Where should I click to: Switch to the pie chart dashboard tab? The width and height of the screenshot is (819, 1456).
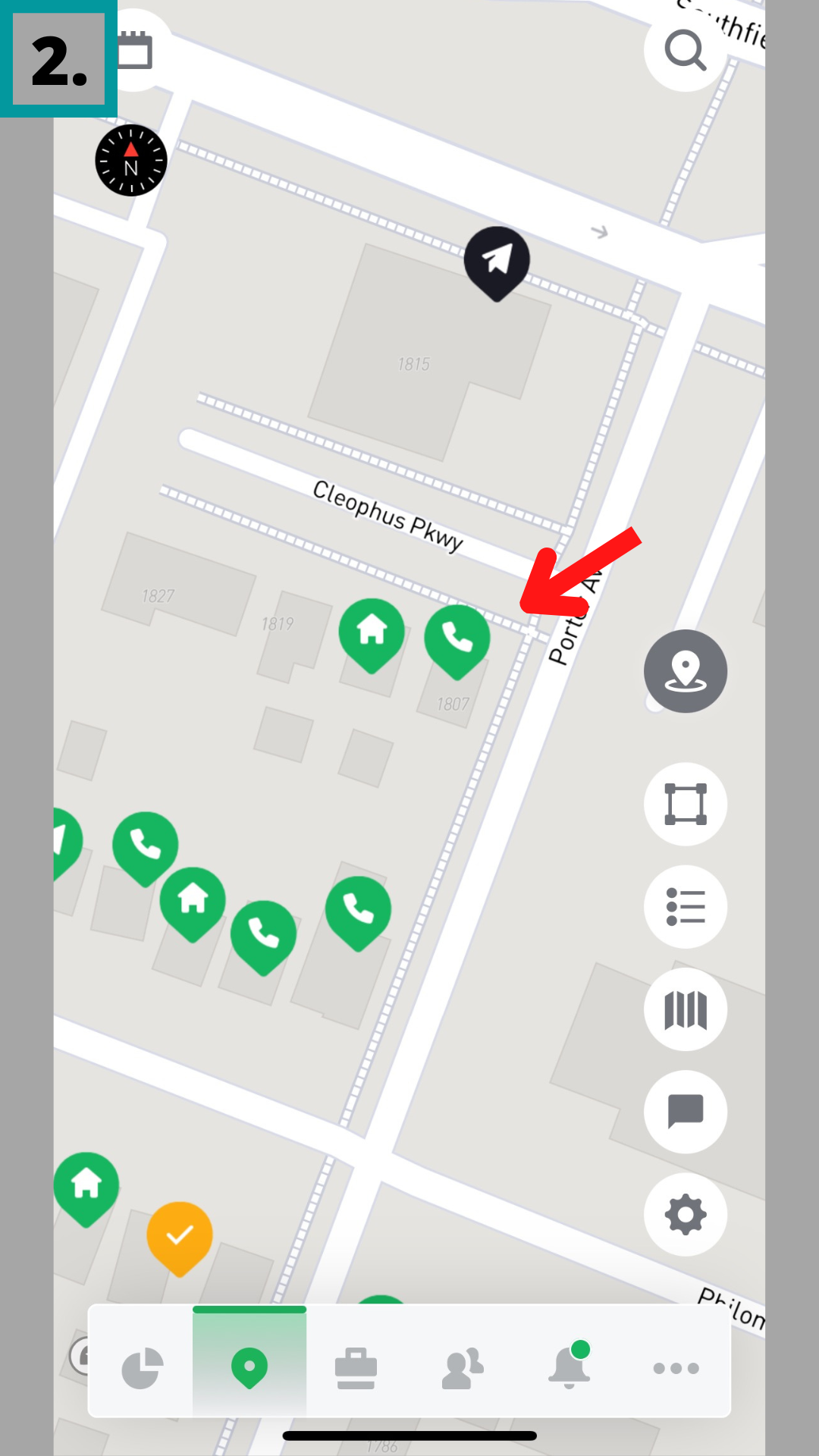[143, 1368]
